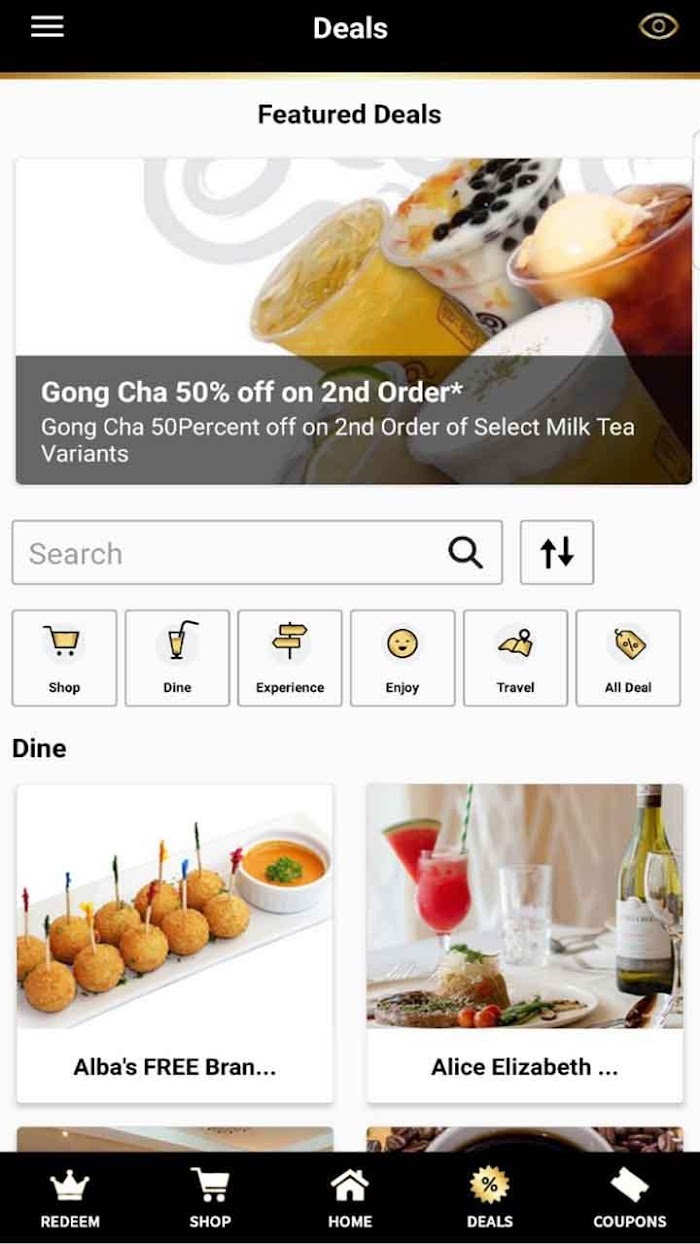The image size is (700, 1244).
Task: Show the All Deal category
Action: click(x=628, y=658)
